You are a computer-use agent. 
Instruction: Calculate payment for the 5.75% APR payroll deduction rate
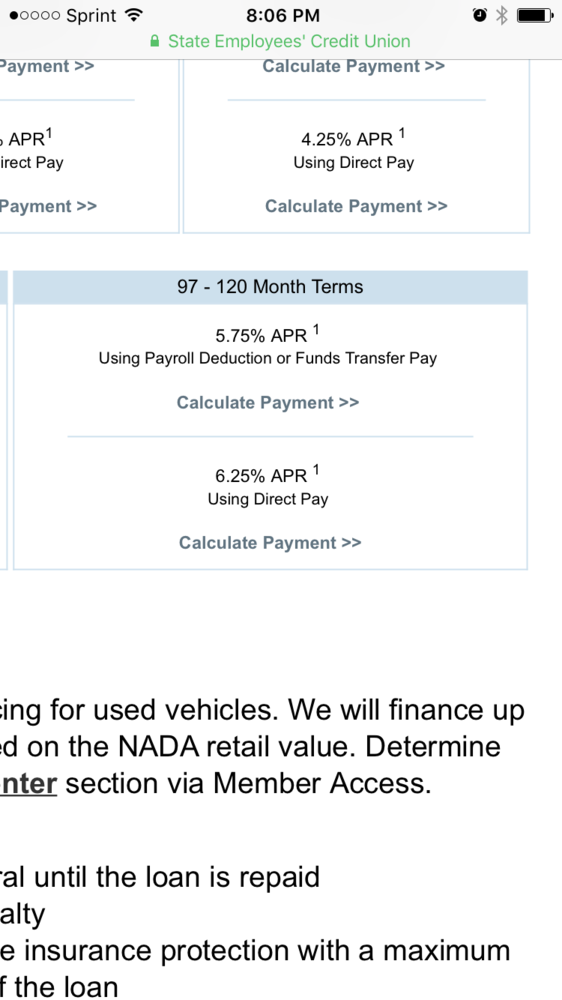coord(268,402)
